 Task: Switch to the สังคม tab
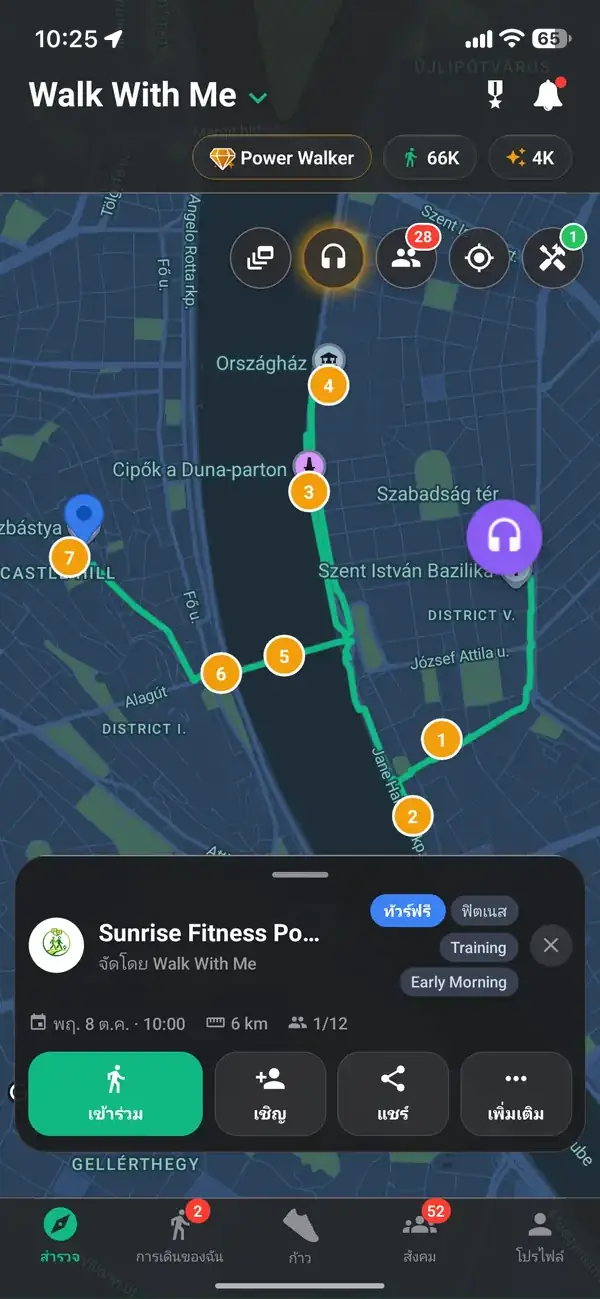coord(420,1235)
